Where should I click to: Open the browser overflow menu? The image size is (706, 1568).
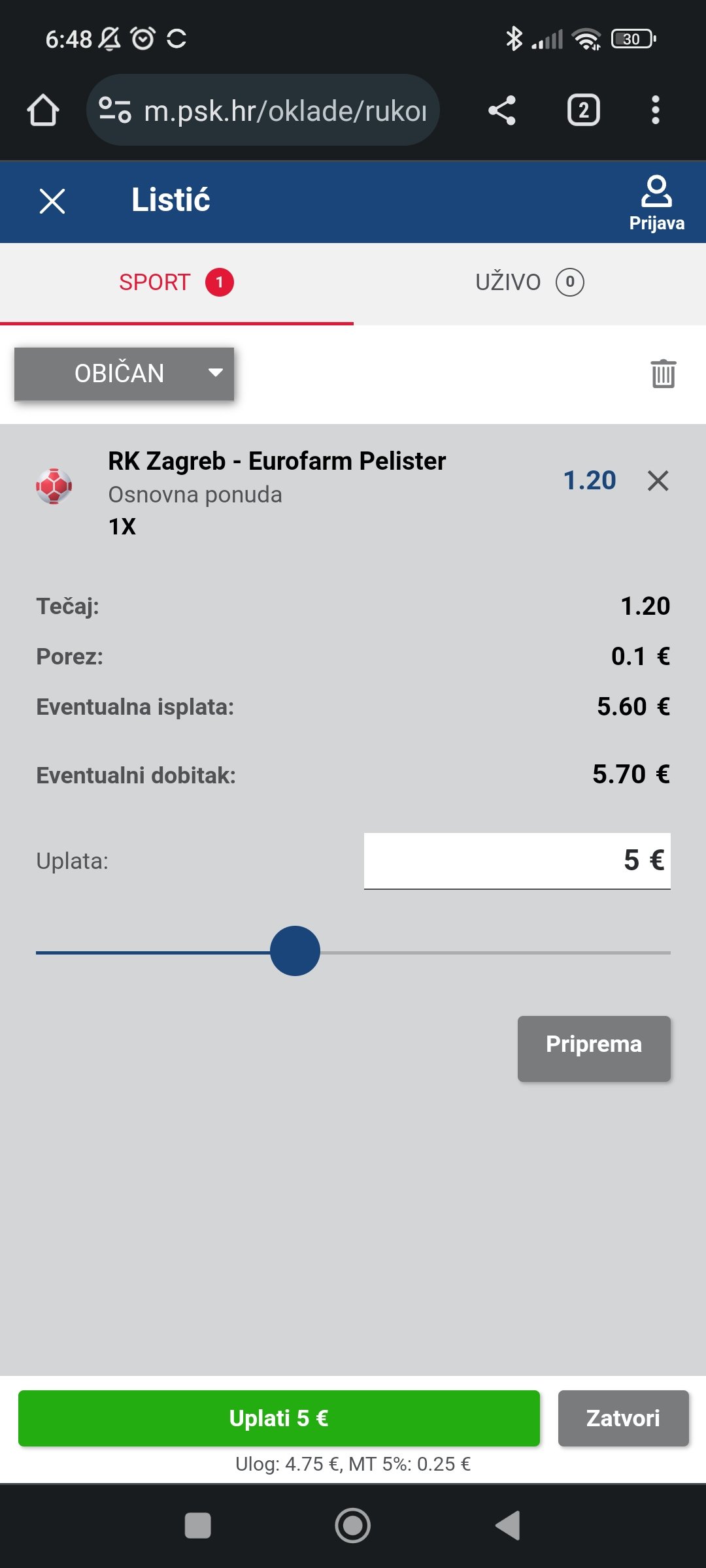[x=656, y=110]
